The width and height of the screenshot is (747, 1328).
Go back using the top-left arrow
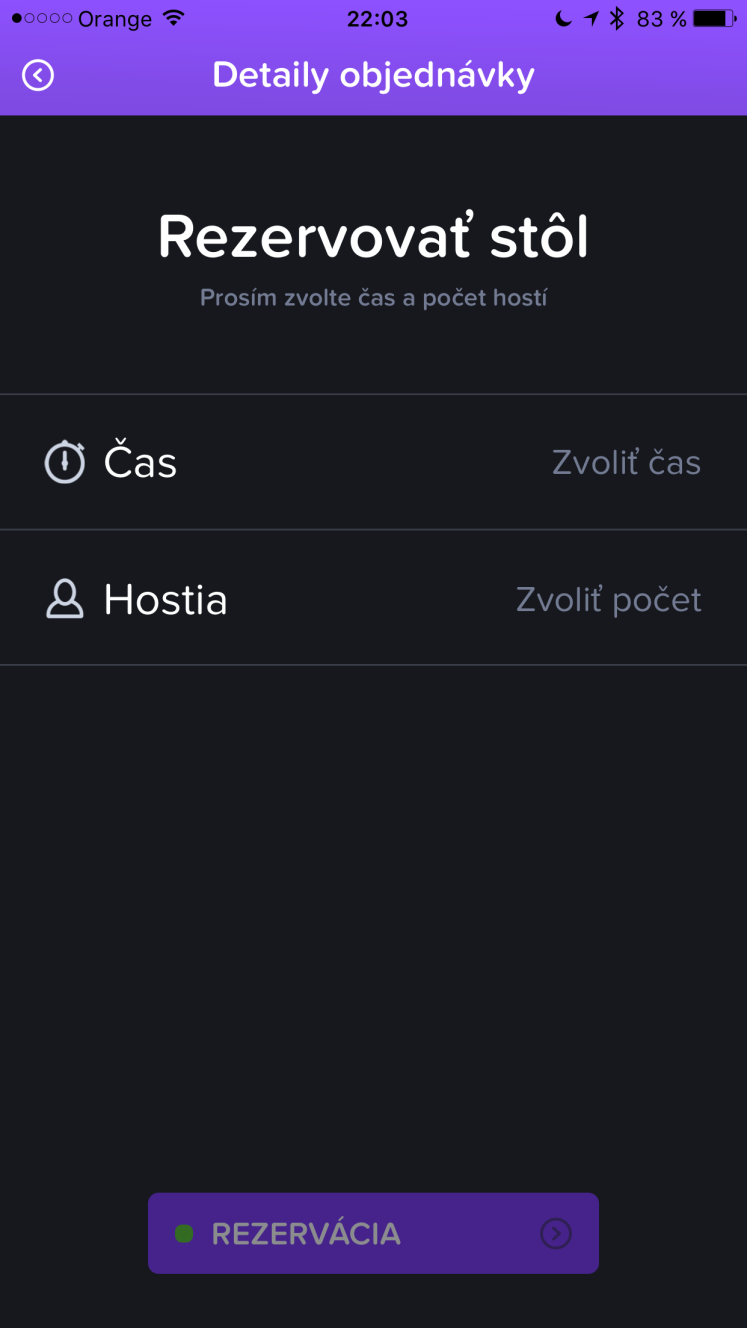point(38,76)
